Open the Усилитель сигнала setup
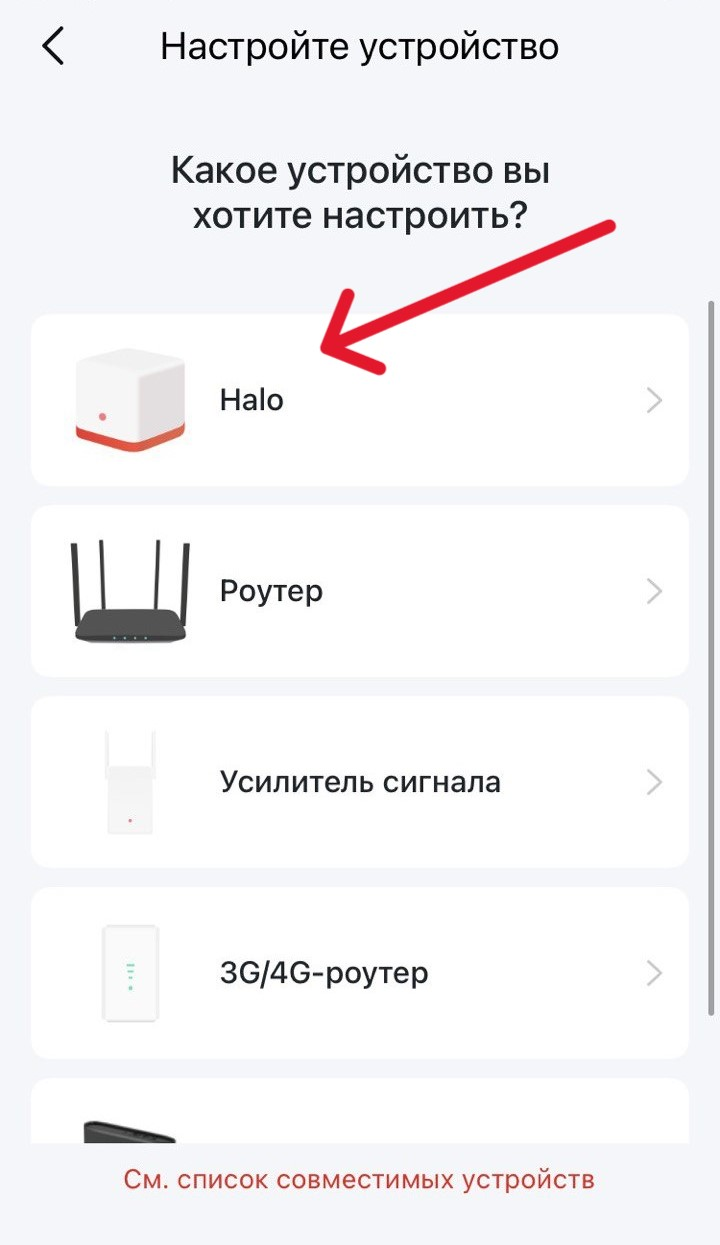The width and height of the screenshot is (720, 1245). click(359, 781)
